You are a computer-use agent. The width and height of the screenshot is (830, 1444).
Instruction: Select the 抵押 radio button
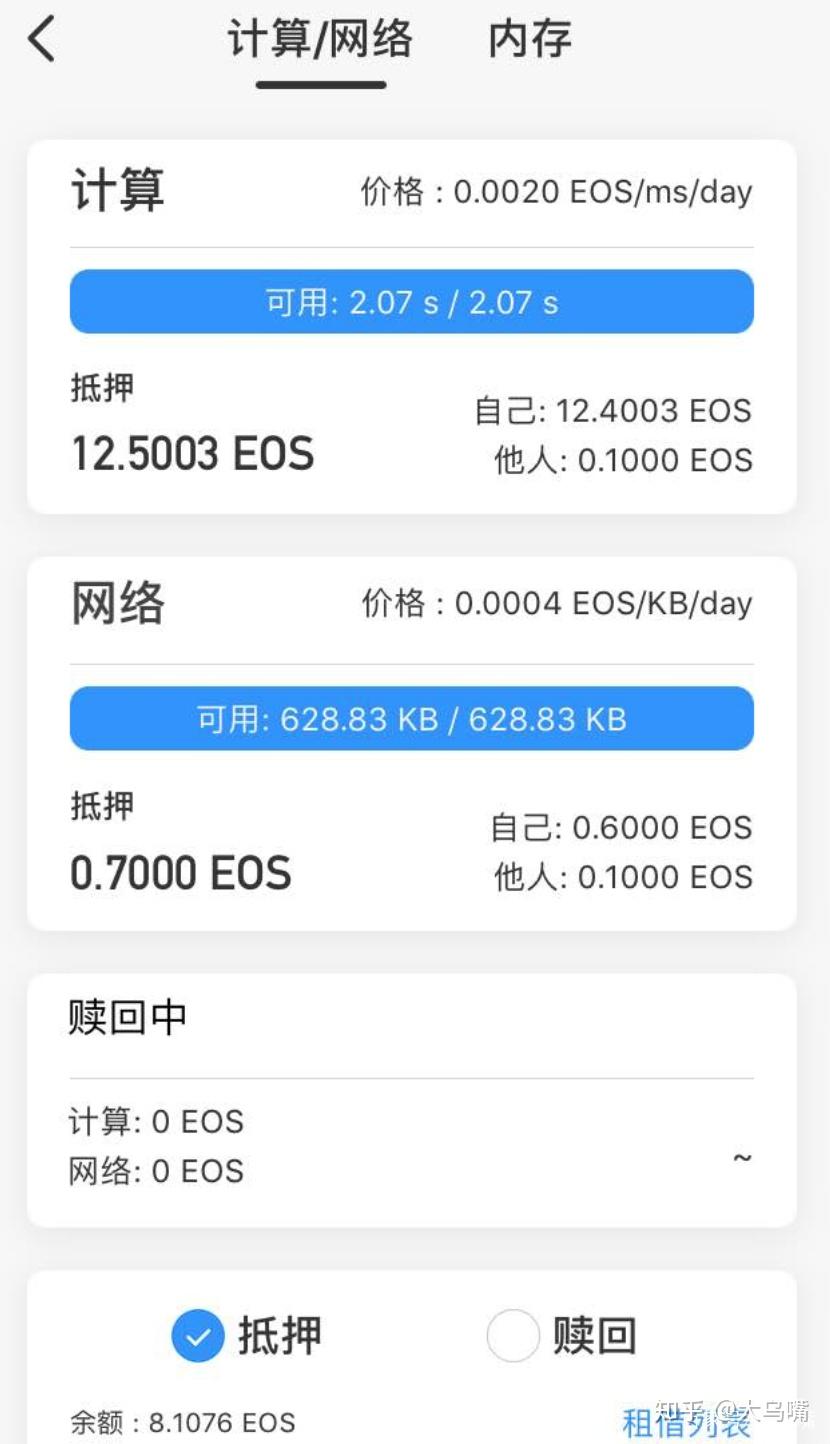click(x=198, y=1335)
